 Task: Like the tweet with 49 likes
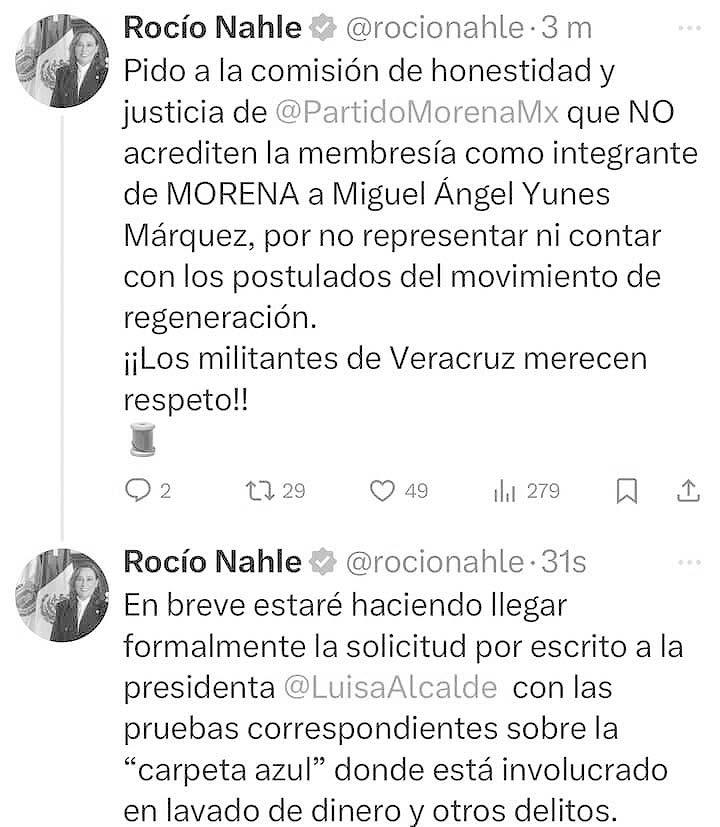click(x=382, y=491)
